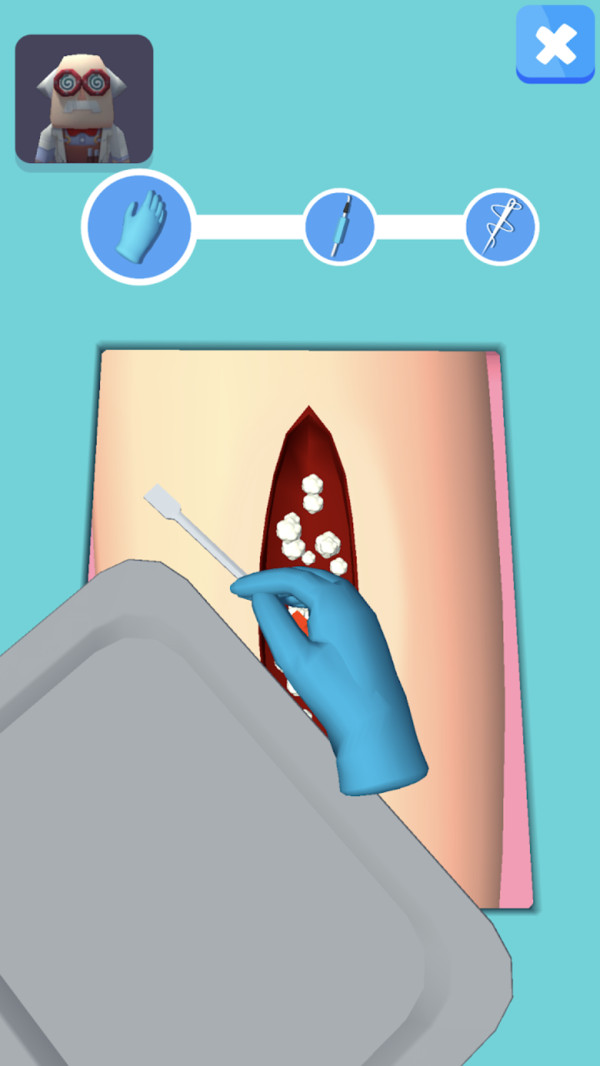Close the surgery level with the X button
Screen dimensions: 600x1066
pyautogui.click(x=555, y=45)
